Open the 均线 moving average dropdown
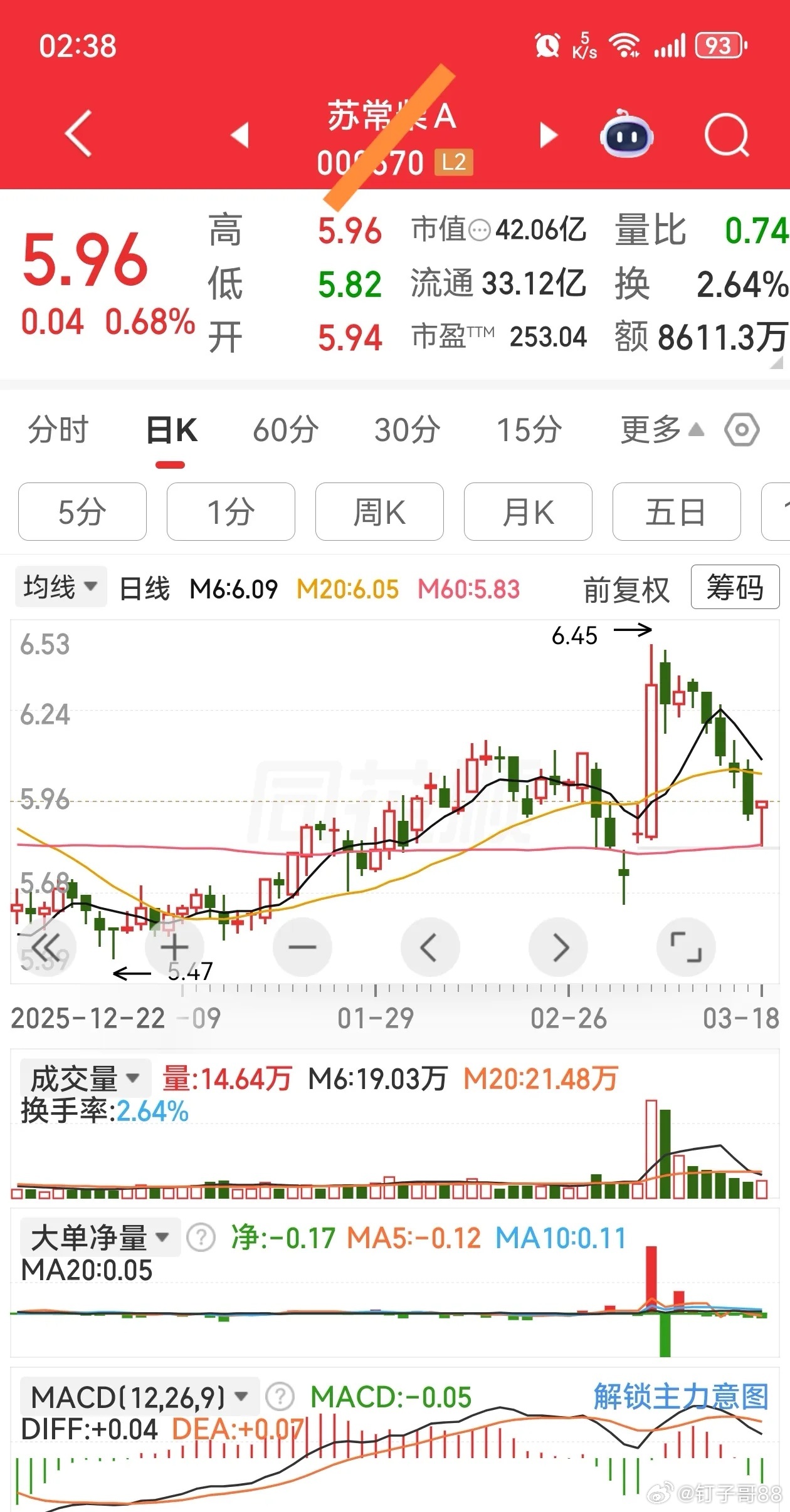Viewport: 790px width, 1512px height. (x=60, y=587)
